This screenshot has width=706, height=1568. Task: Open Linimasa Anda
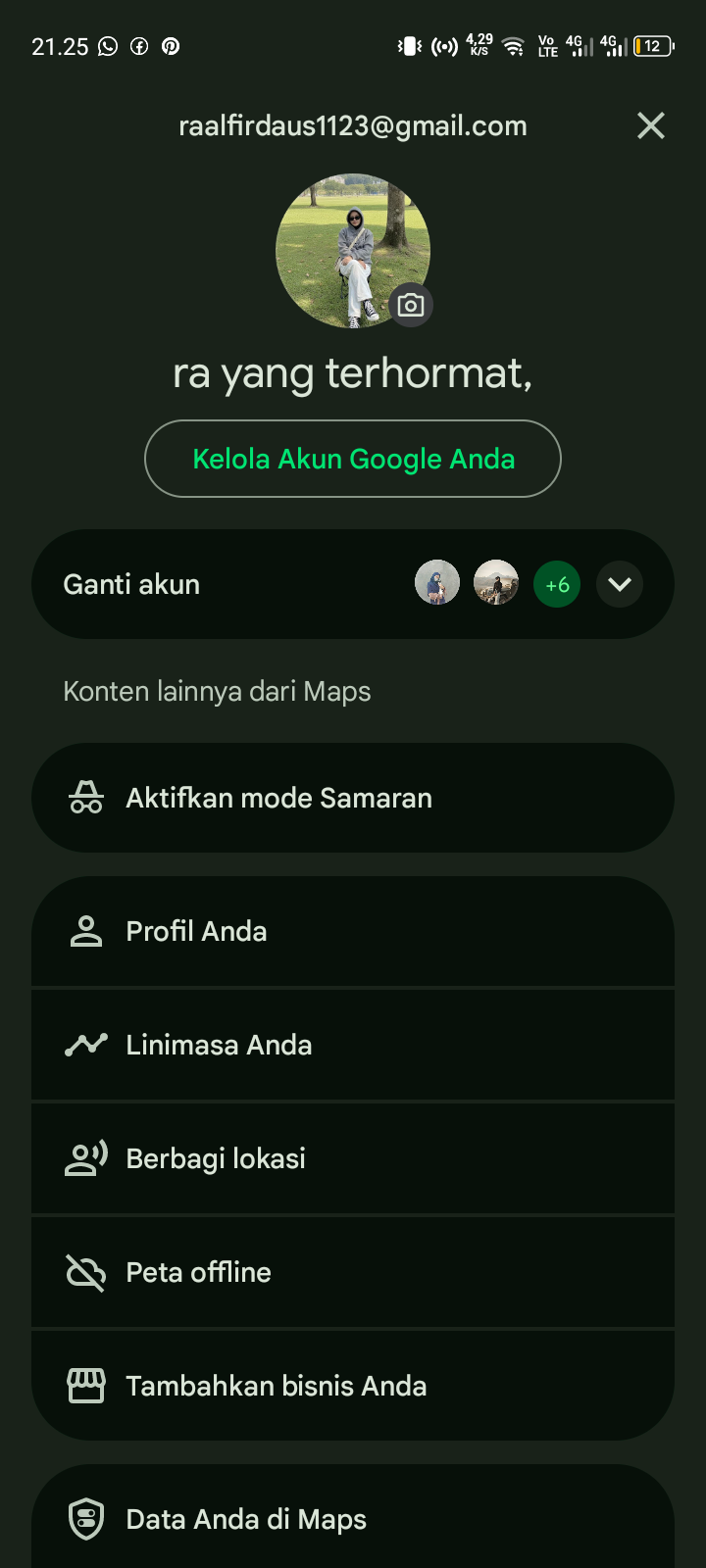point(353,1045)
